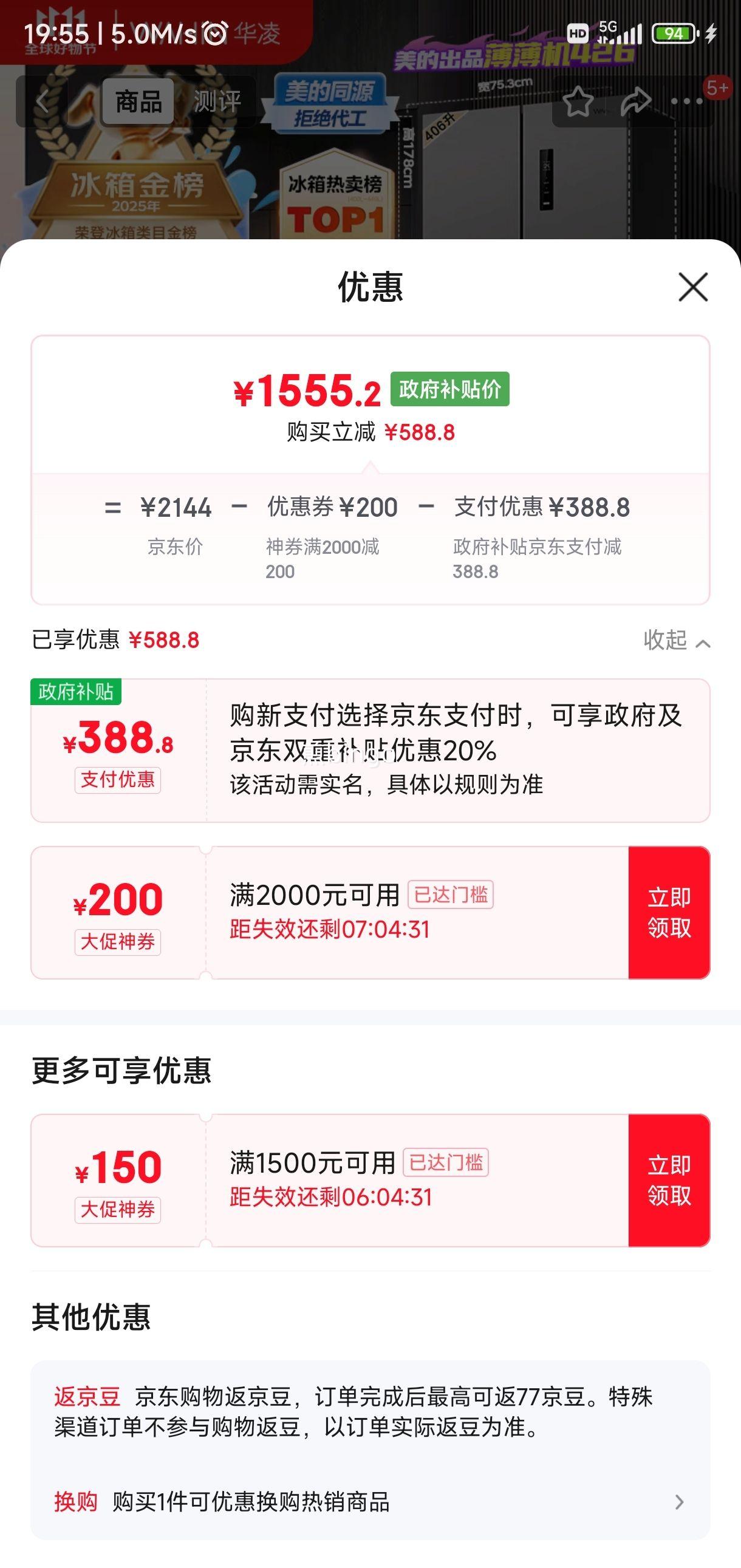The image size is (741, 1568).
Task: Close the 优惠 discount sheet
Action: click(x=693, y=287)
